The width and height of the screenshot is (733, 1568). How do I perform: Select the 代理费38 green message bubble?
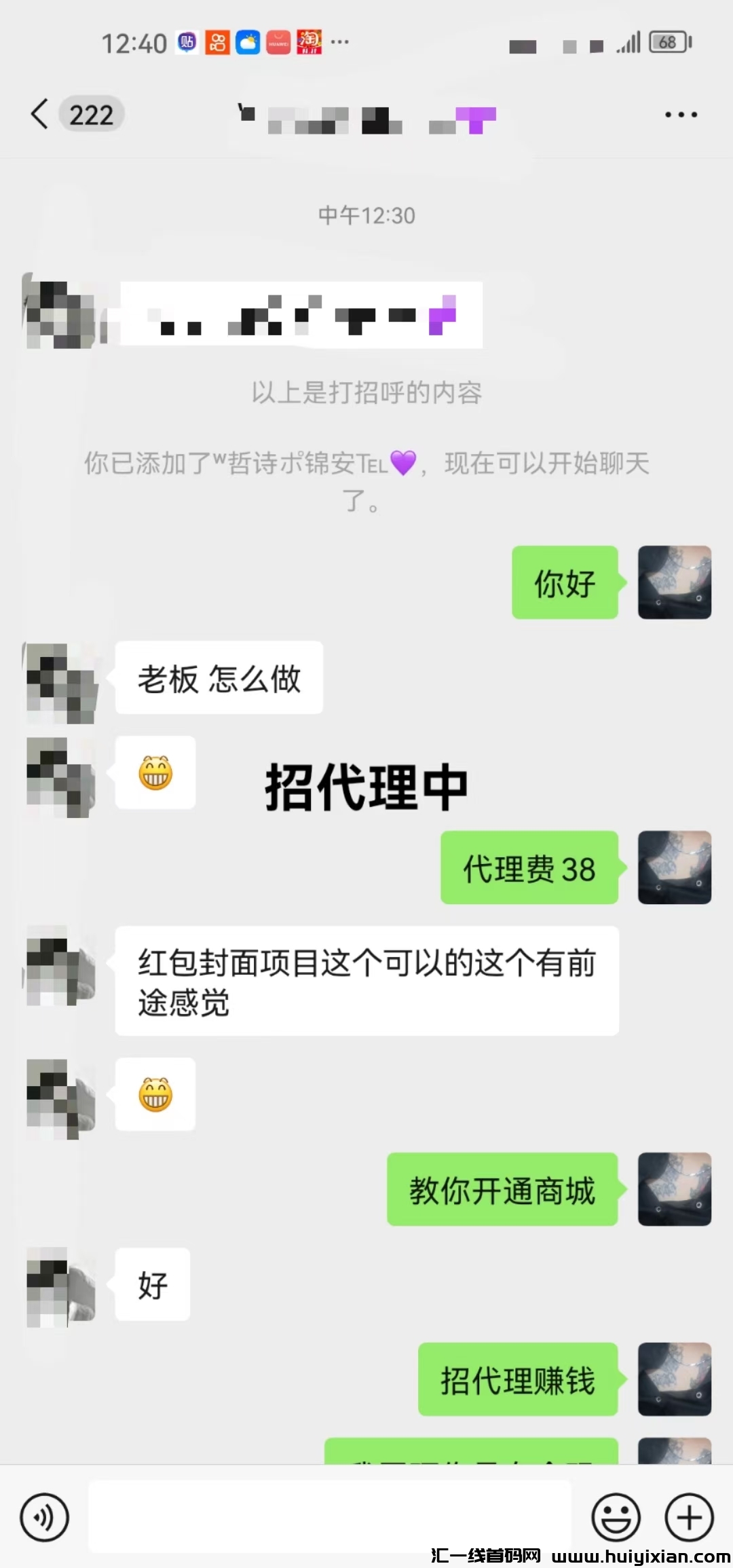[529, 867]
